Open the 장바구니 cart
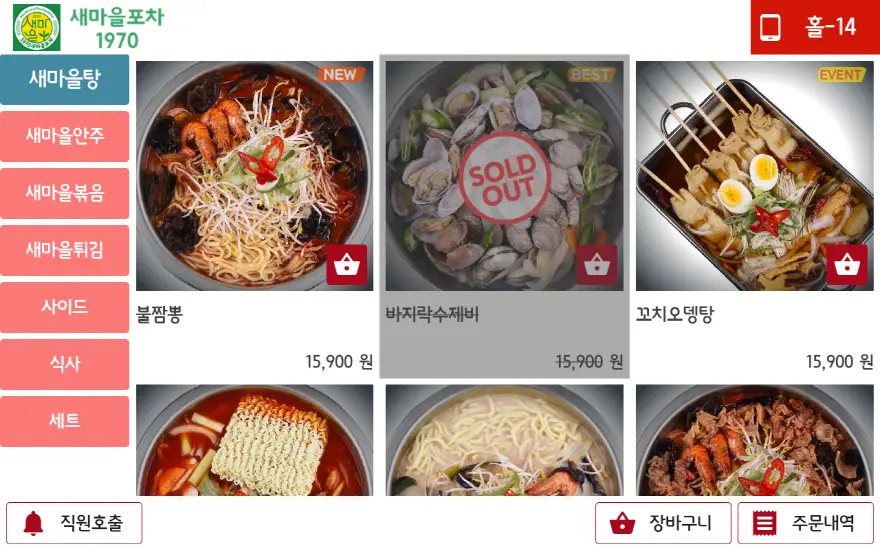This screenshot has width=880, height=550. pyautogui.click(x=662, y=523)
